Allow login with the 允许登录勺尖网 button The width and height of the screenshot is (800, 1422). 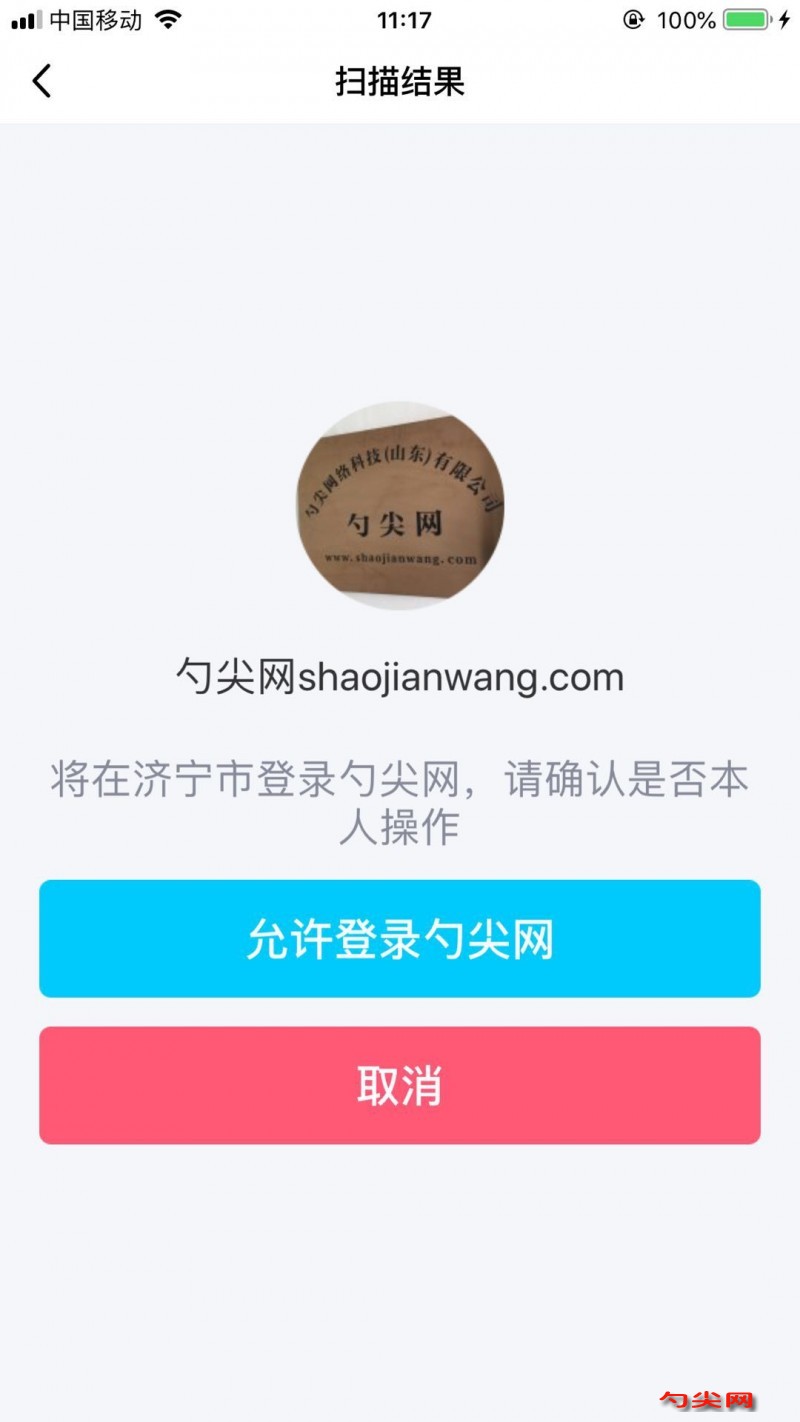(400, 939)
